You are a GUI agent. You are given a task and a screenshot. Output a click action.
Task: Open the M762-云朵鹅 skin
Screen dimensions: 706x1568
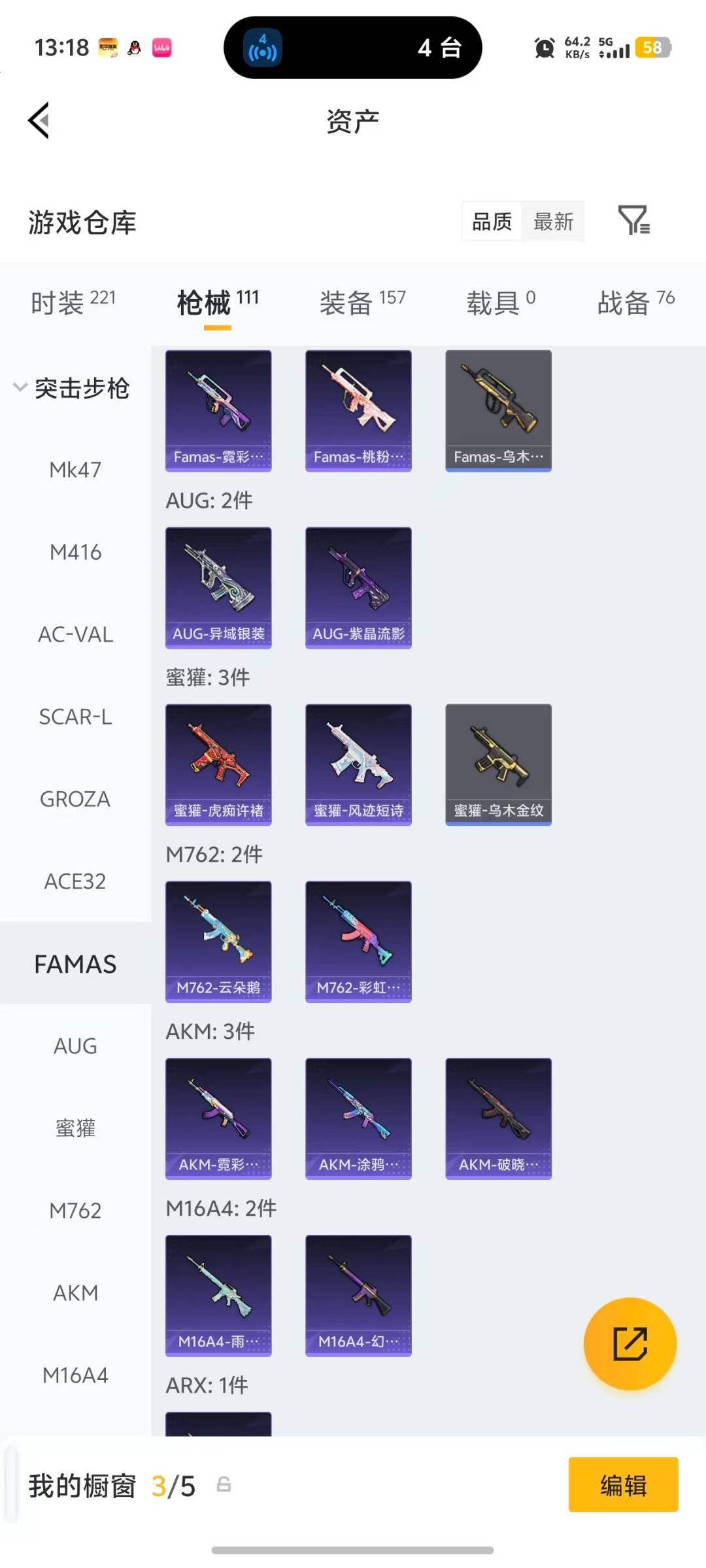pyautogui.click(x=218, y=941)
